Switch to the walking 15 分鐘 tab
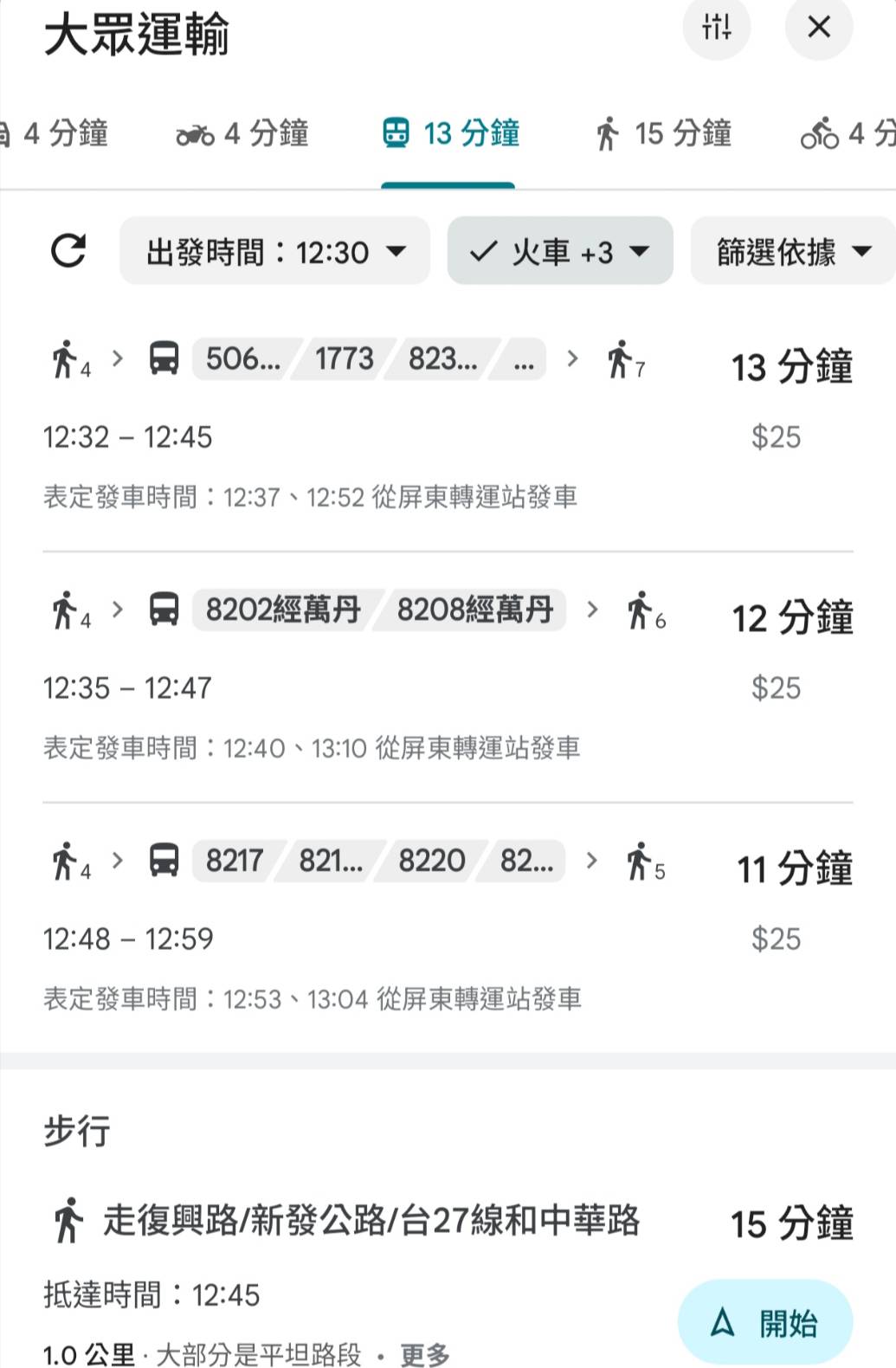 664,134
